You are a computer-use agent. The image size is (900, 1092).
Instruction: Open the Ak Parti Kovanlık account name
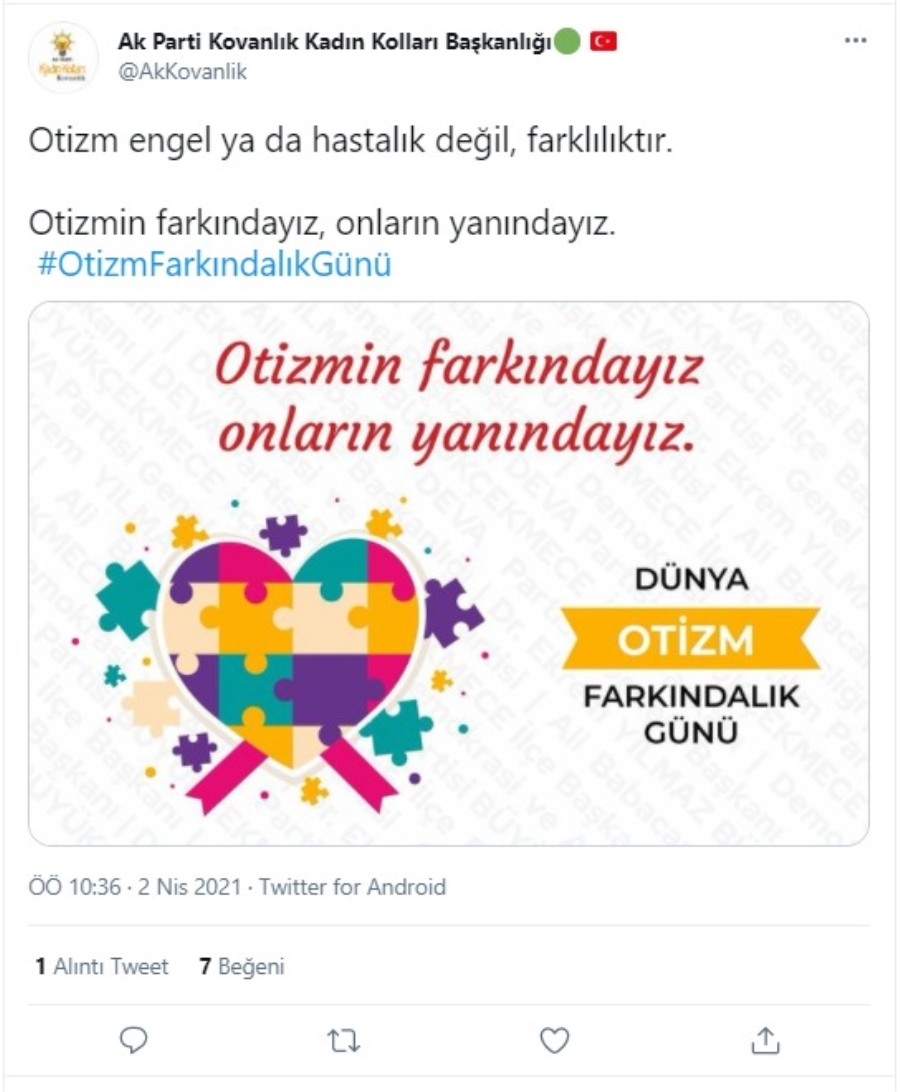click(335, 41)
